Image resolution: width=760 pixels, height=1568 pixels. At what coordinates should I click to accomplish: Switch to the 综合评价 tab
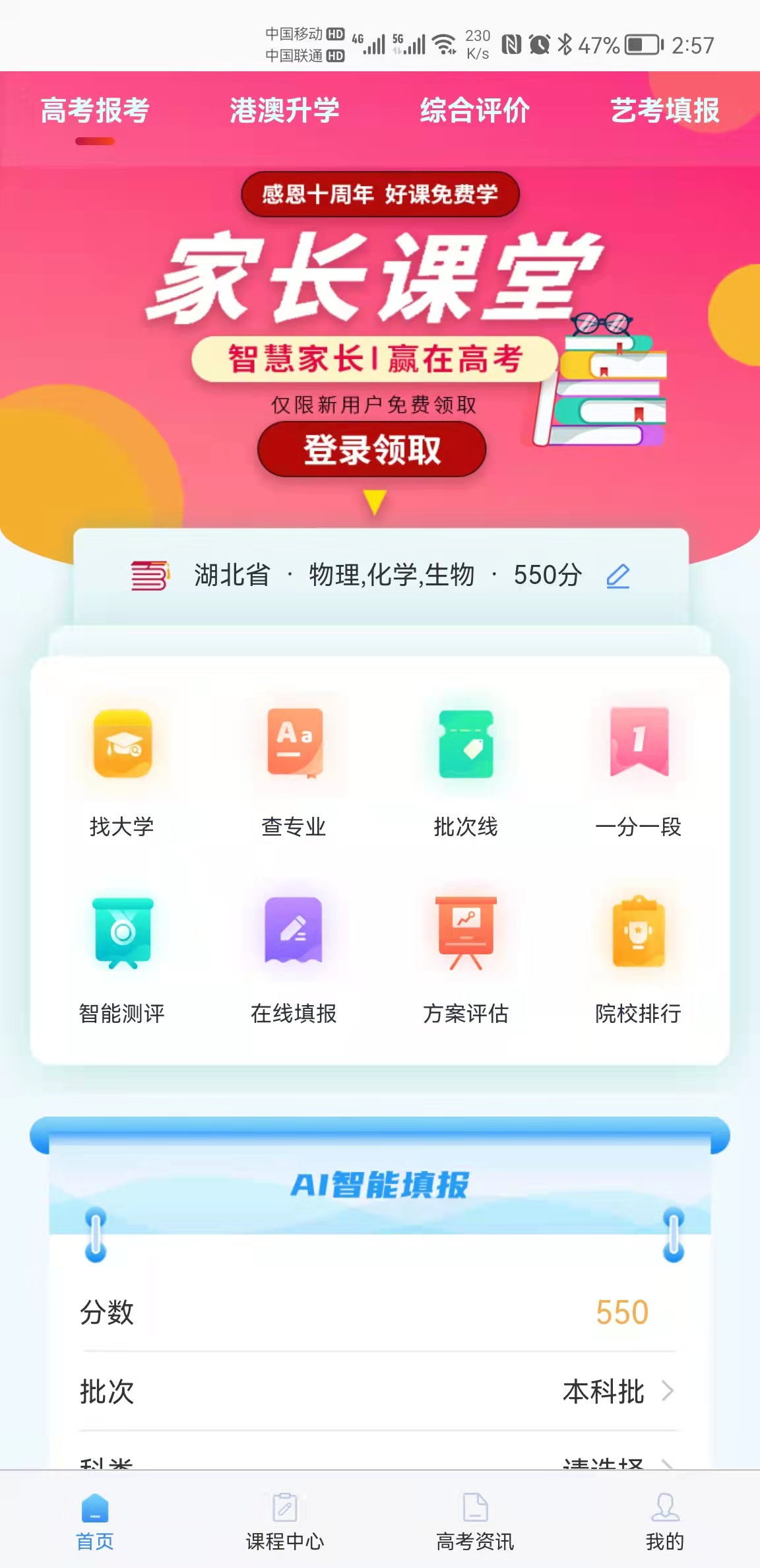pyautogui.click(x=475, y=110)
